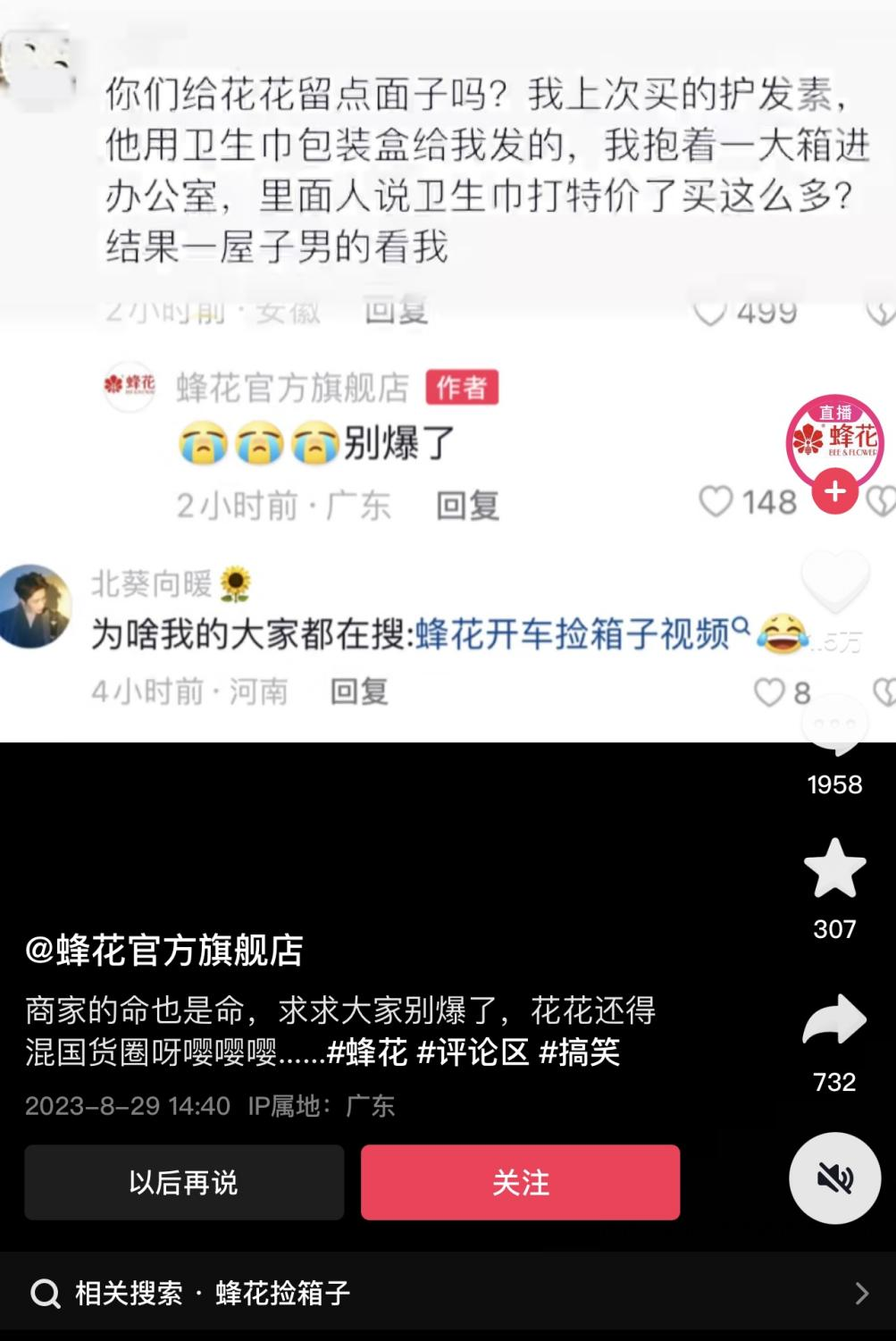Unmute the video sound
The height and width of the screenshot is (1341, 896).
click(x=834, y=1178)
